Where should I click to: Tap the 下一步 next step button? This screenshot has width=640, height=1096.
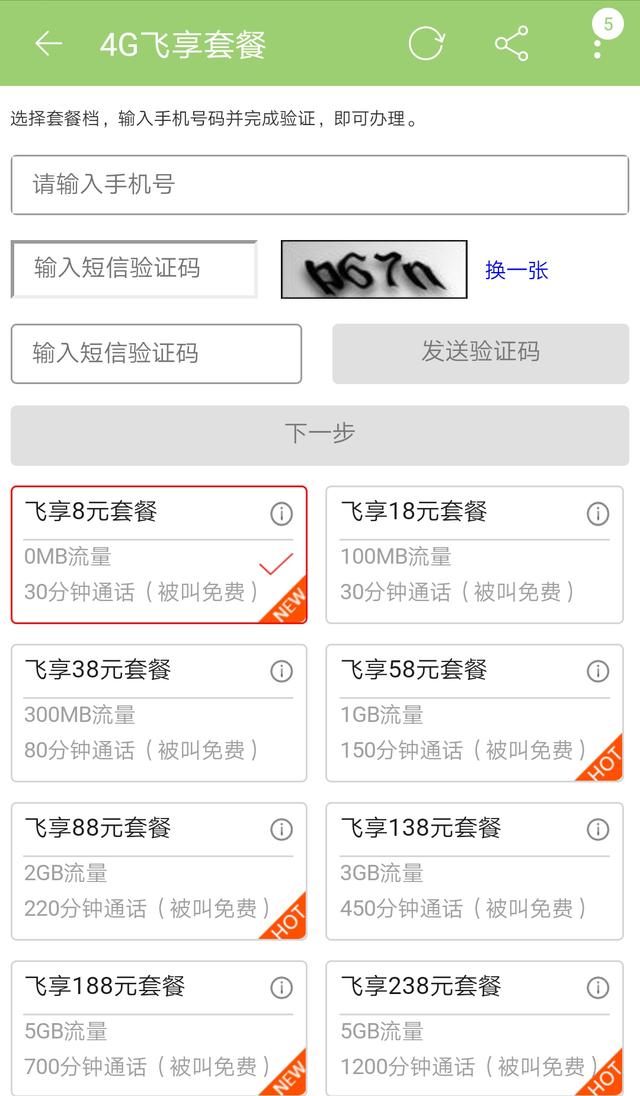320,434
